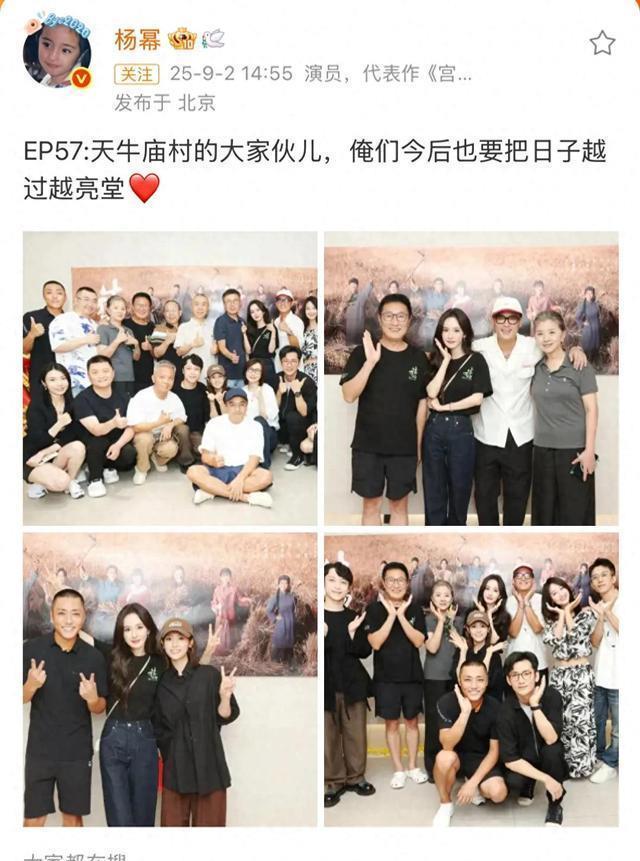View the three-person peace-sign photo

(x=170, y=678)
